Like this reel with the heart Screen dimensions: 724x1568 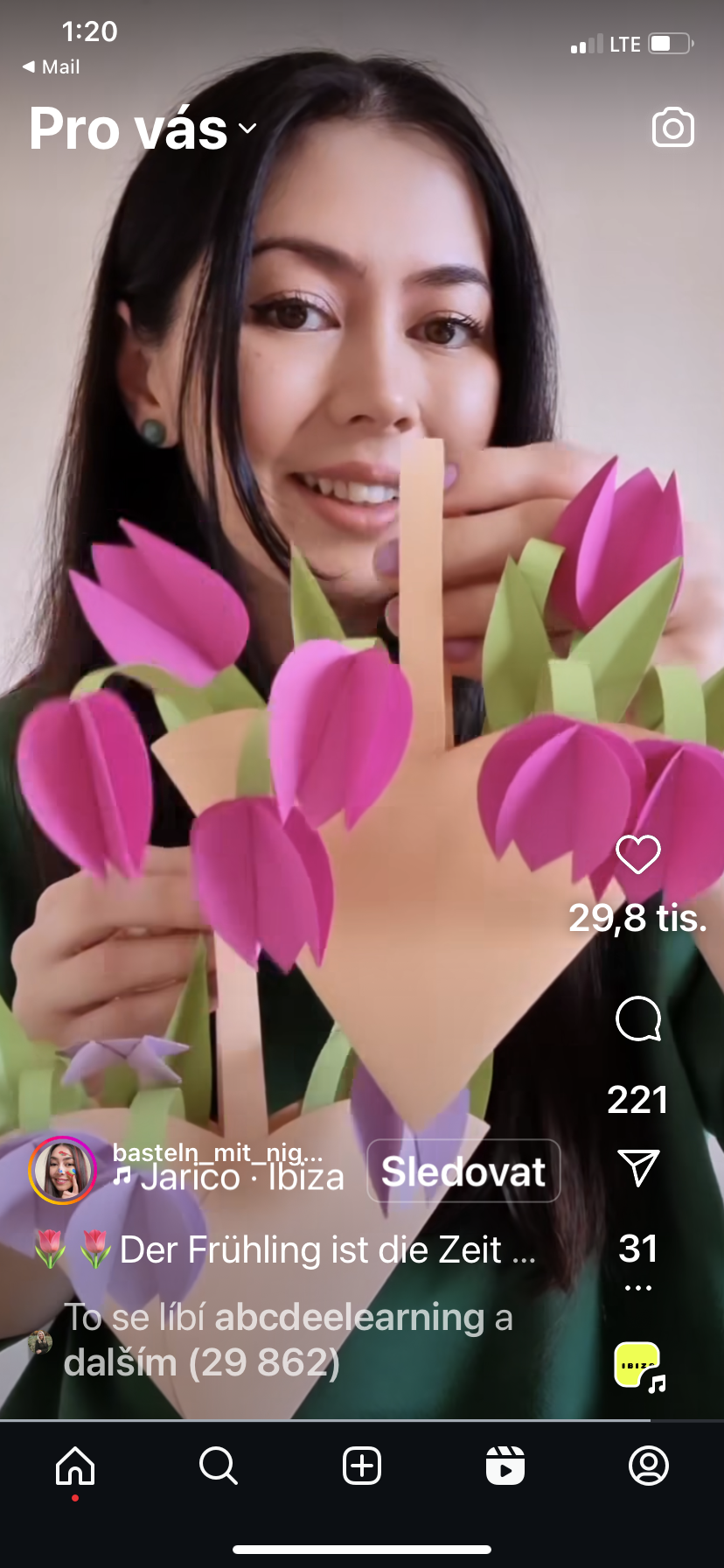(x=637, y=855)
